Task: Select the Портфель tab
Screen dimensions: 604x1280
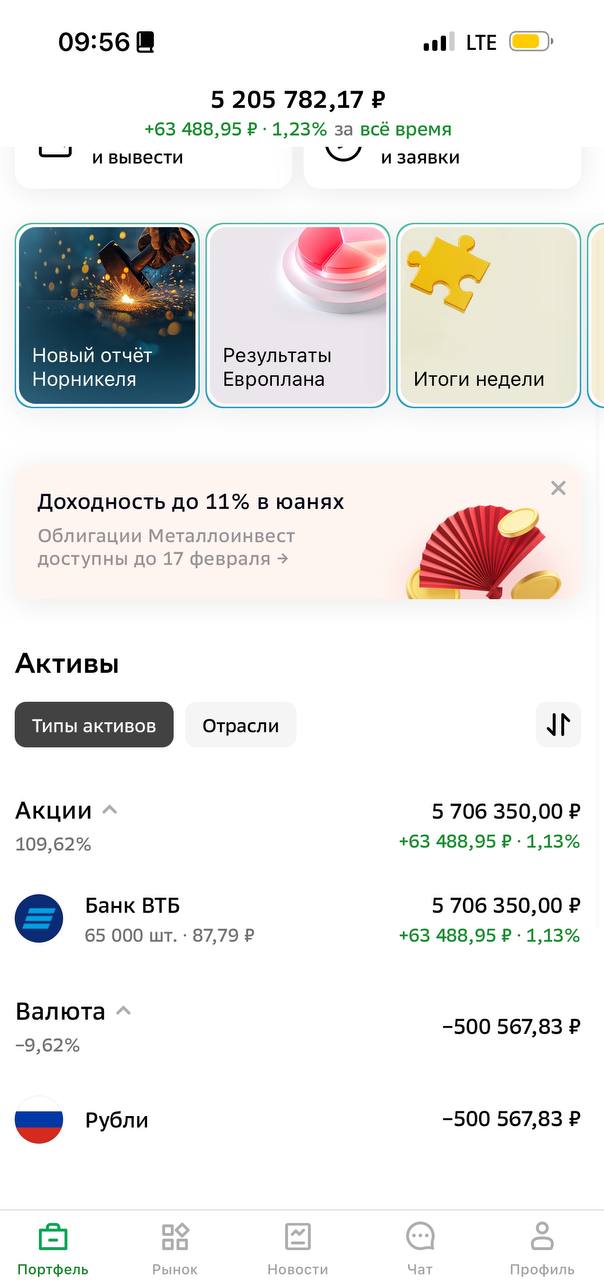Action: point(53,1248)
